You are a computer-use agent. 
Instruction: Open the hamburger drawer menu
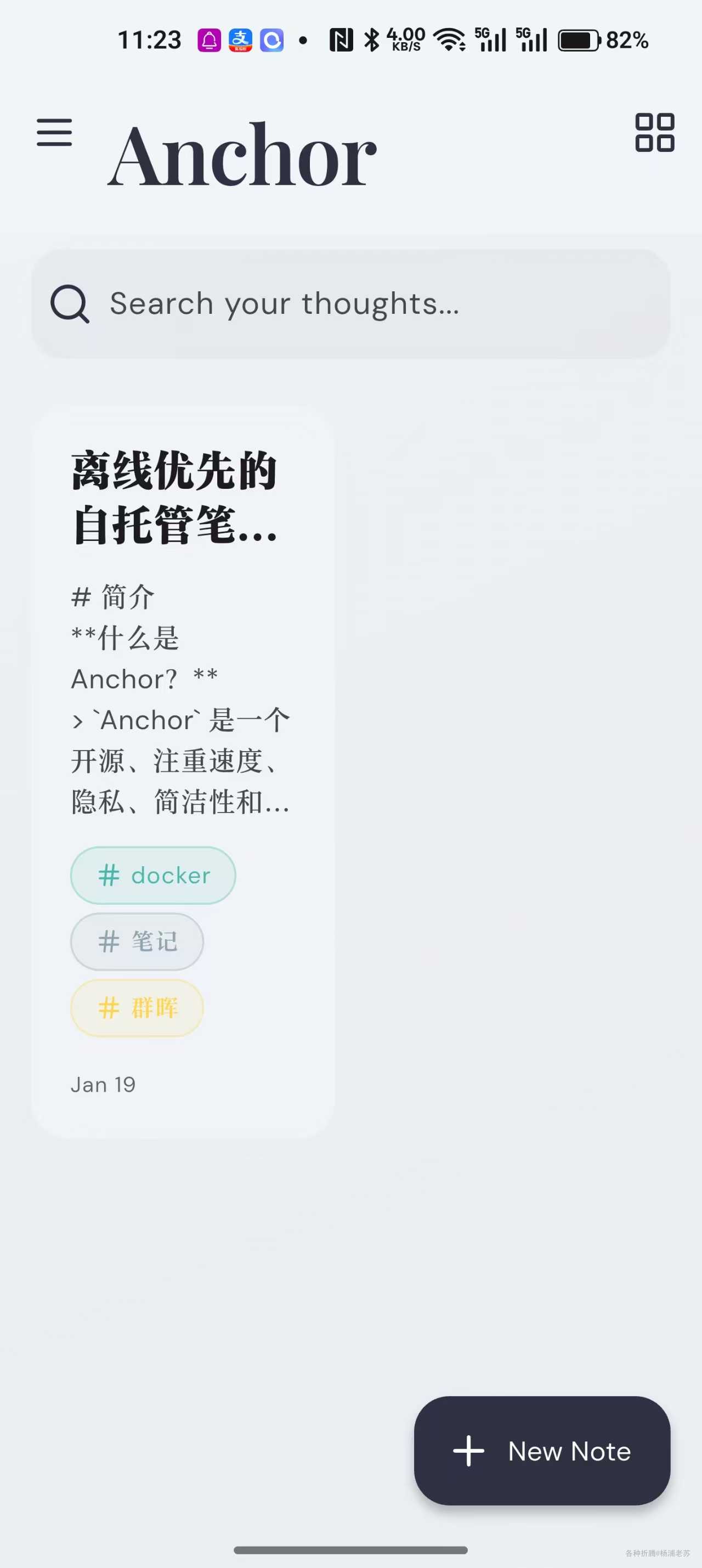(x=54, y=132)
